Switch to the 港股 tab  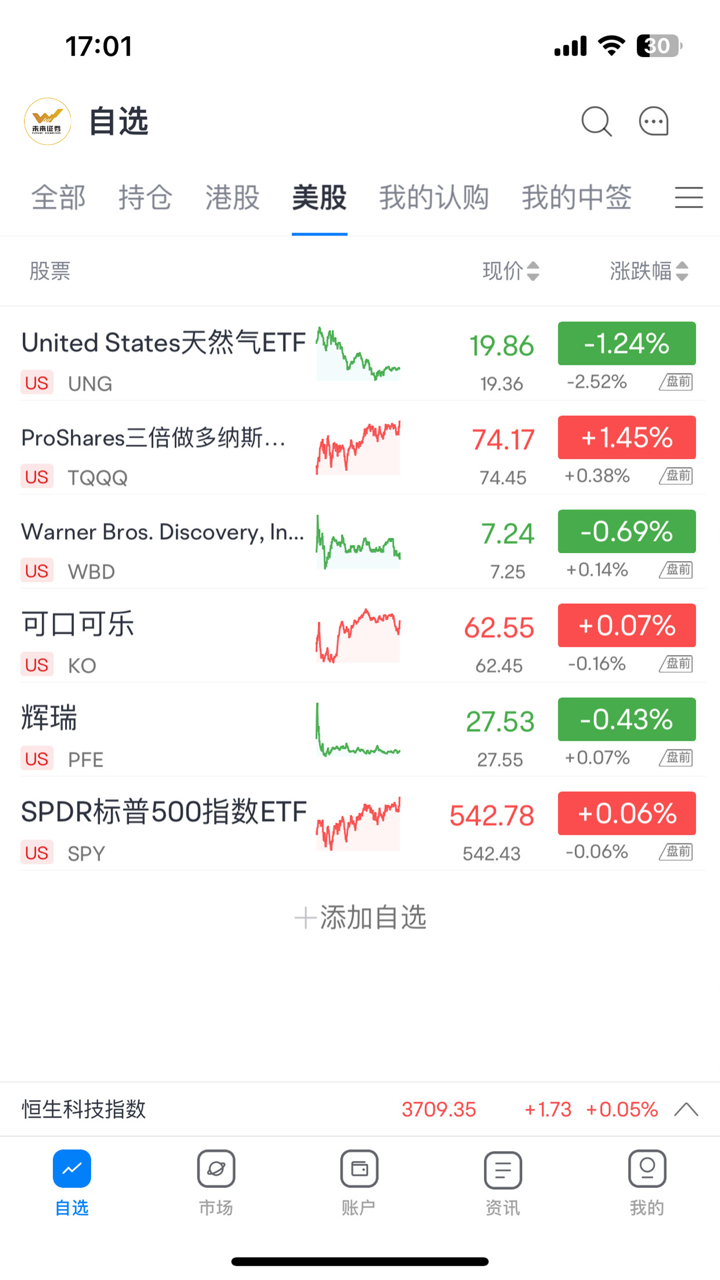[x=232, y=198]
